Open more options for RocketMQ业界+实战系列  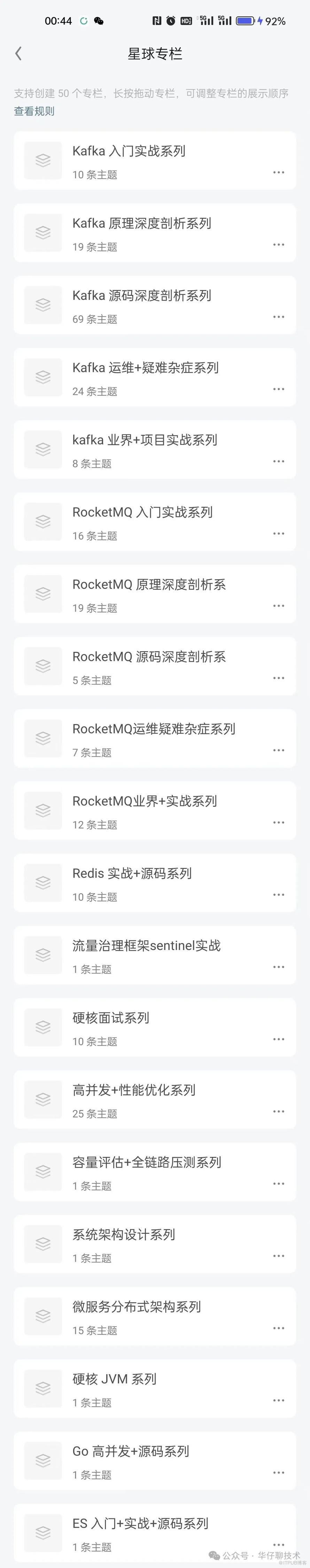279,822
